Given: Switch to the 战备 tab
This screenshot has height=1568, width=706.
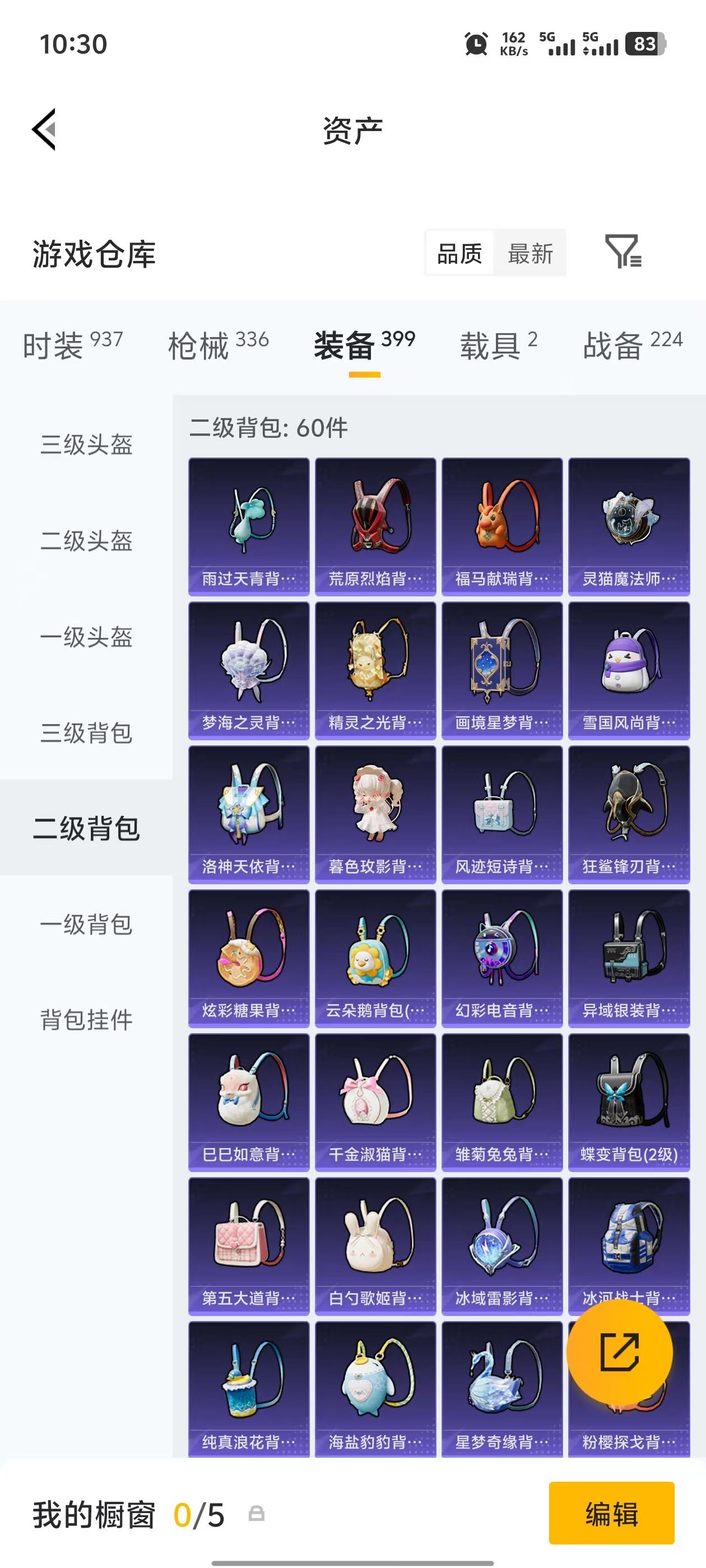Looking at the screenshot, I should [614, 344].
